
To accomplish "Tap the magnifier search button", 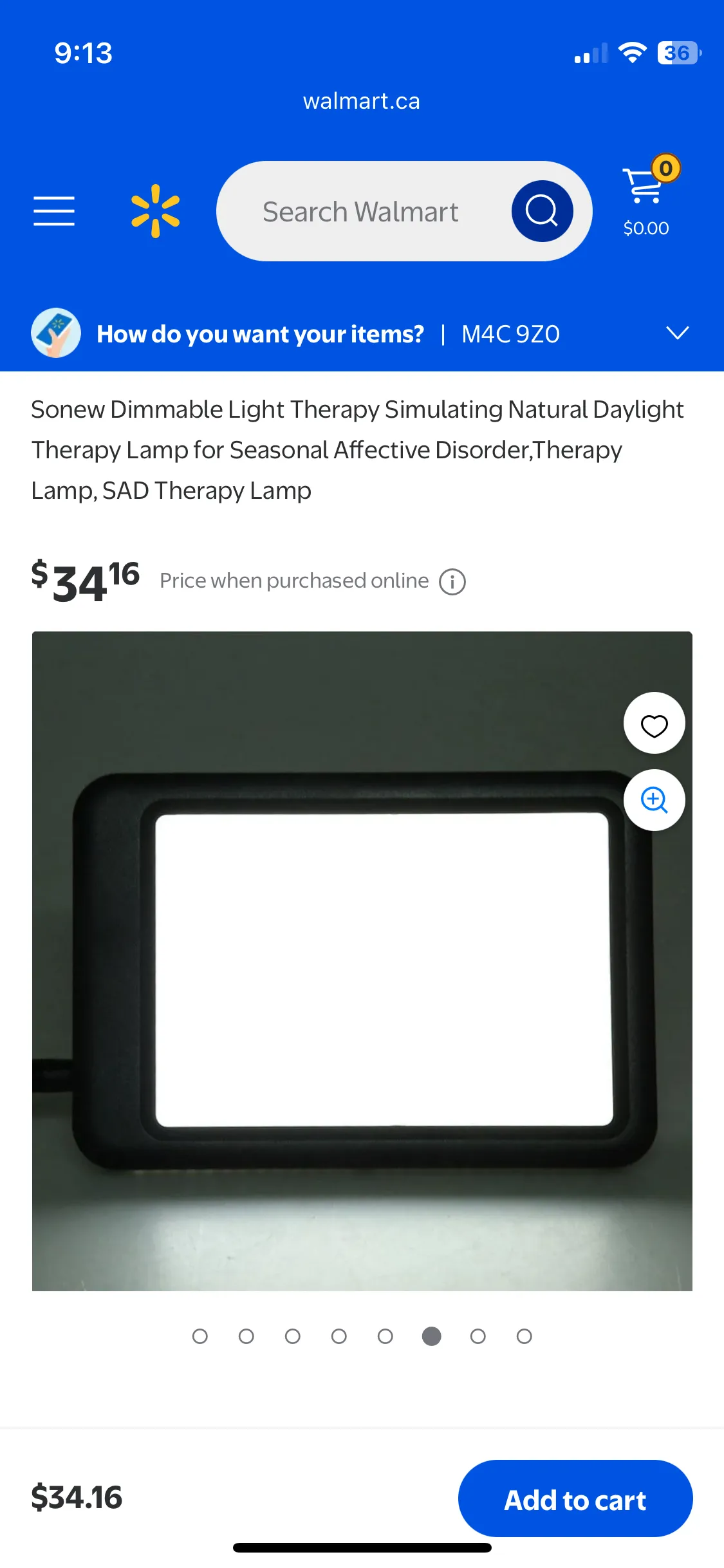I will click(542, 211).
